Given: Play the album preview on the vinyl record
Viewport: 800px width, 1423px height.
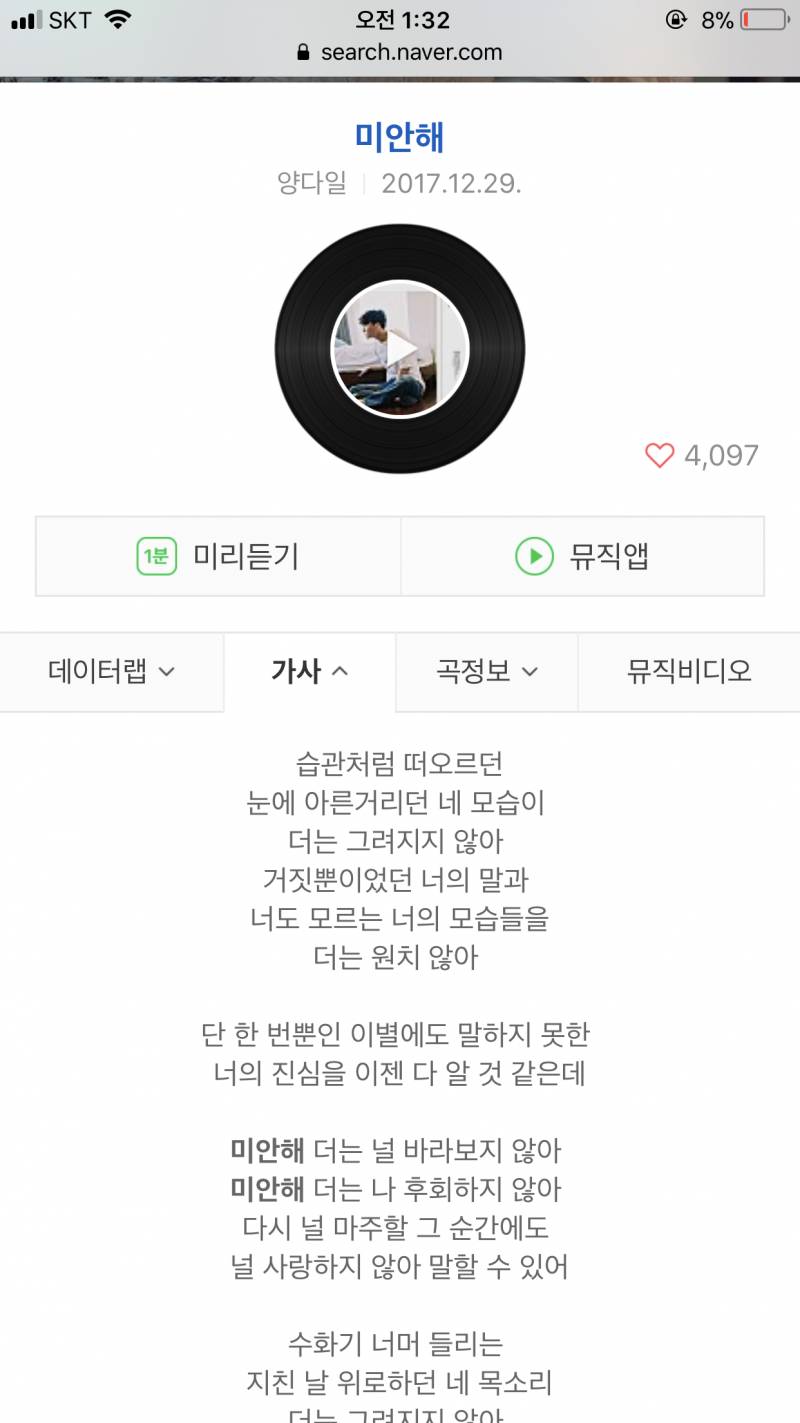Looking at the screenshot, I should 399,347.
